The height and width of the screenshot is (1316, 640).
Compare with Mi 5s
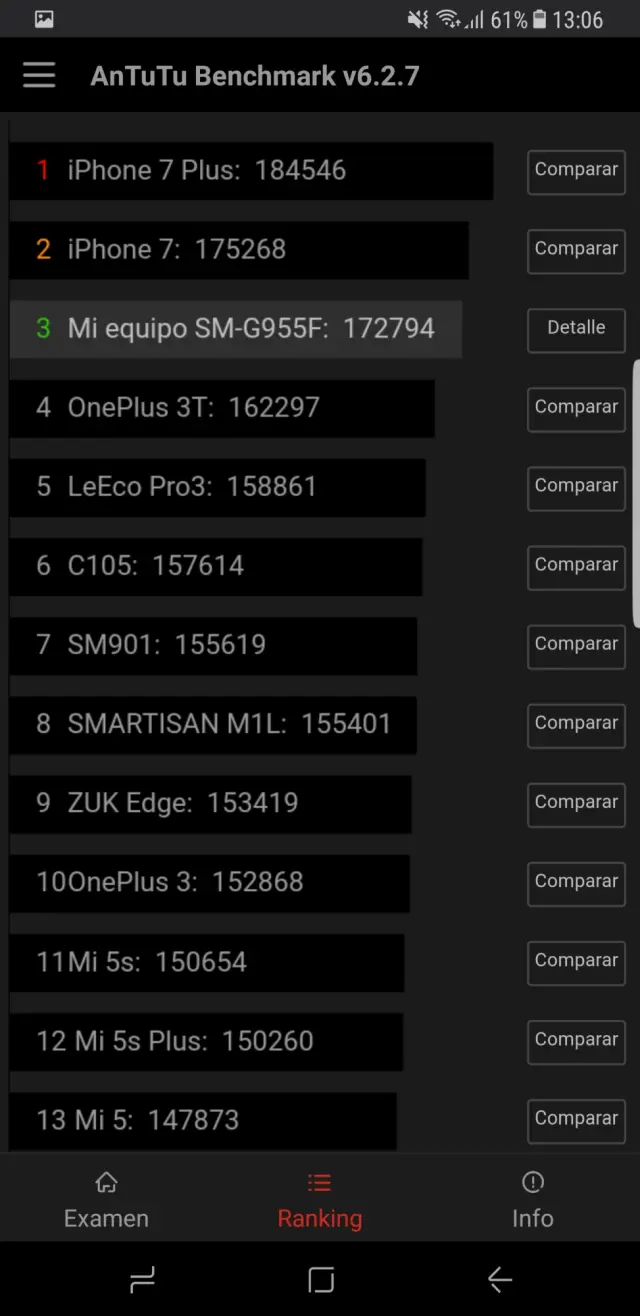(x=576, y=961)
